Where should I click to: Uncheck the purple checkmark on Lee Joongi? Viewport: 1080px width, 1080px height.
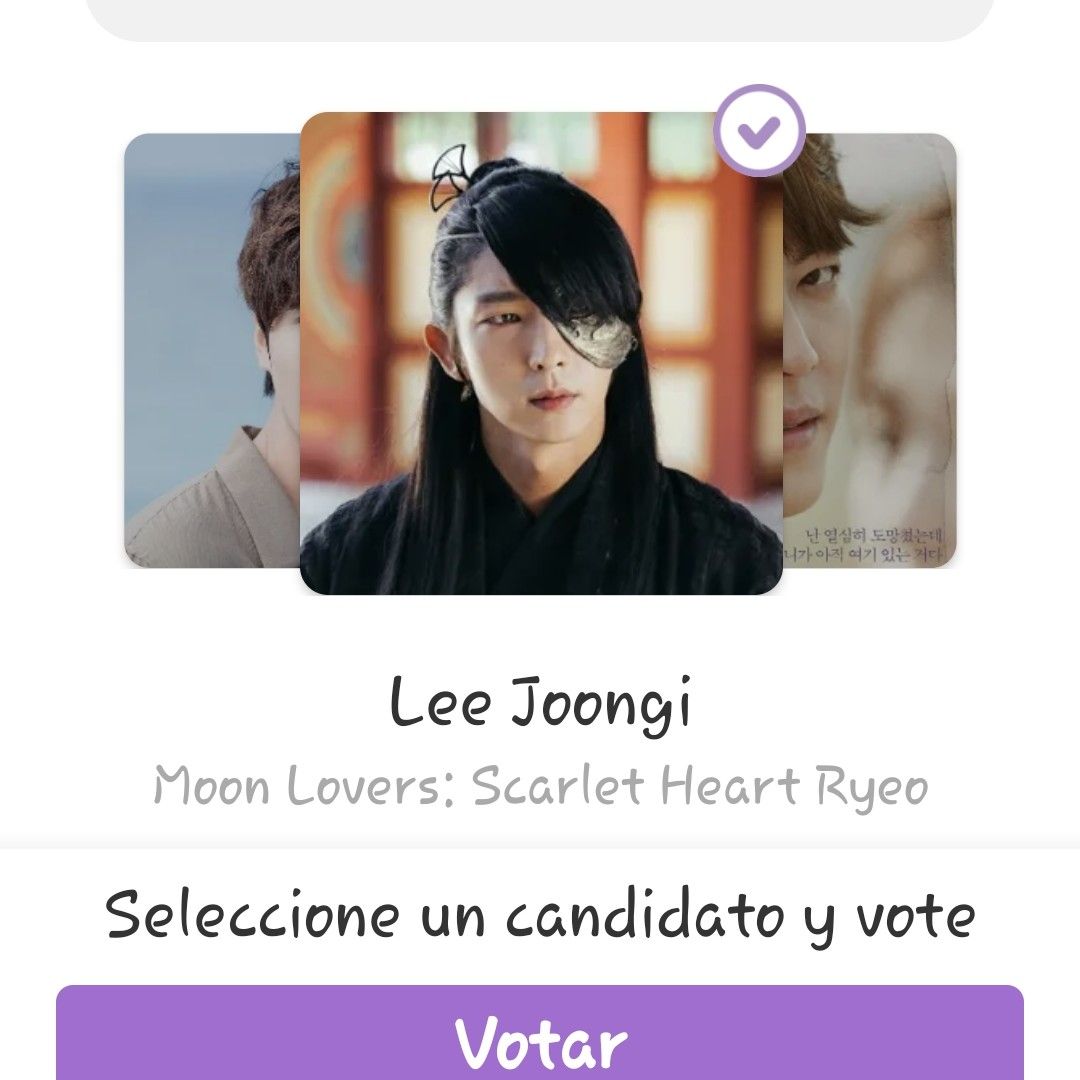[x=759, y=131]
